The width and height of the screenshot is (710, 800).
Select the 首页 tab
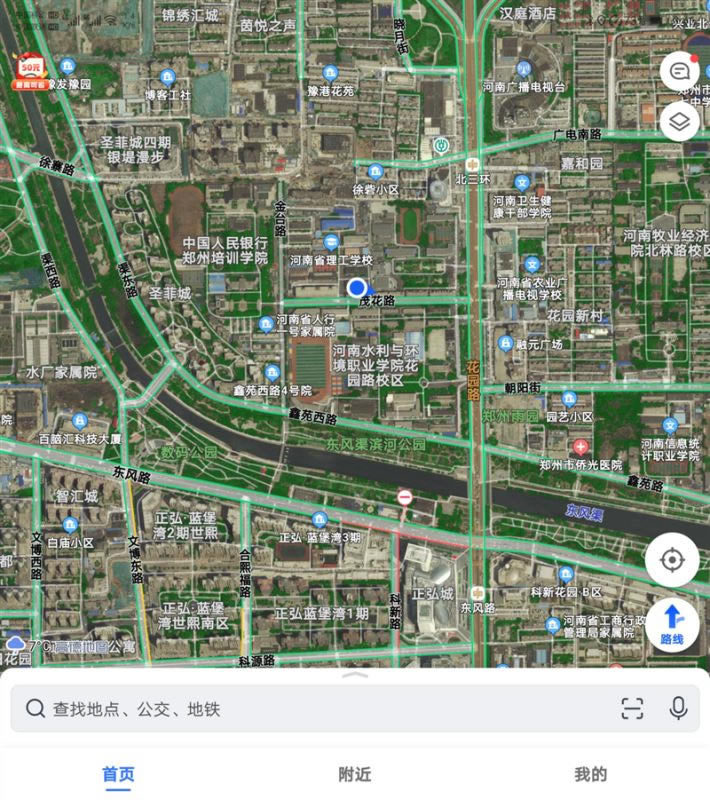coord(118,774)
